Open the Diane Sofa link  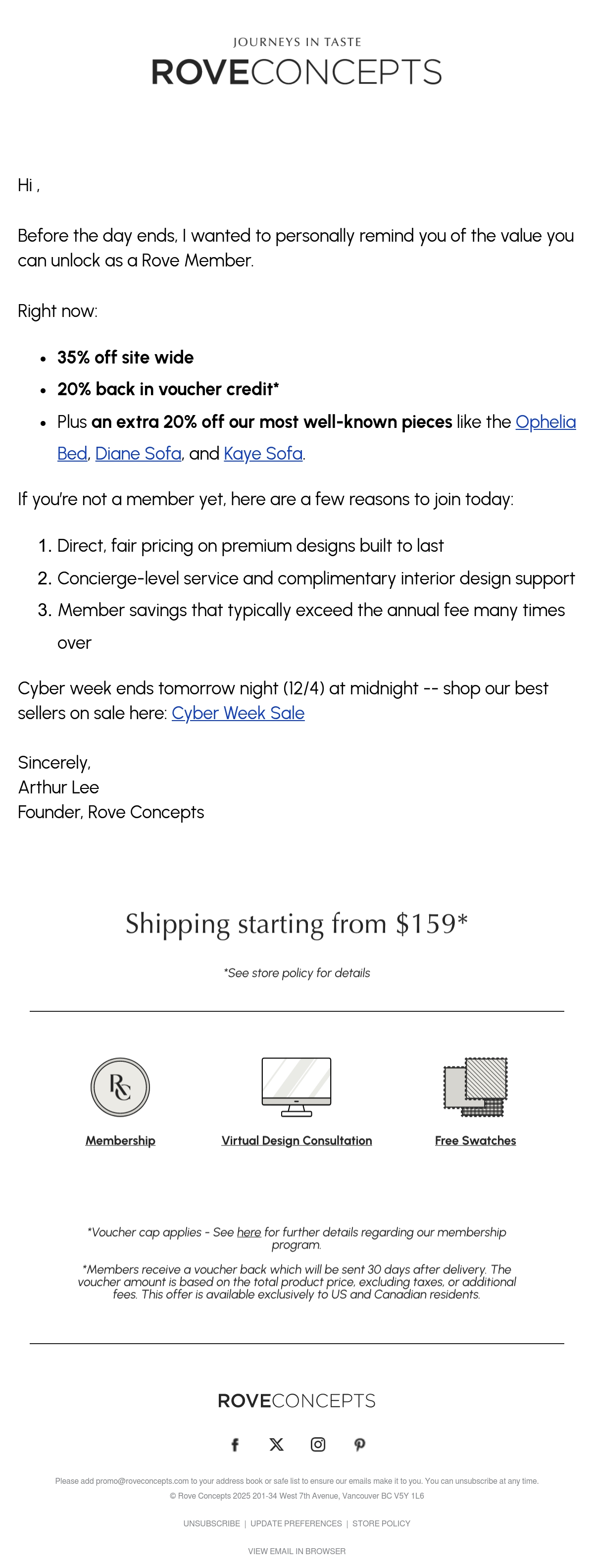138,454
